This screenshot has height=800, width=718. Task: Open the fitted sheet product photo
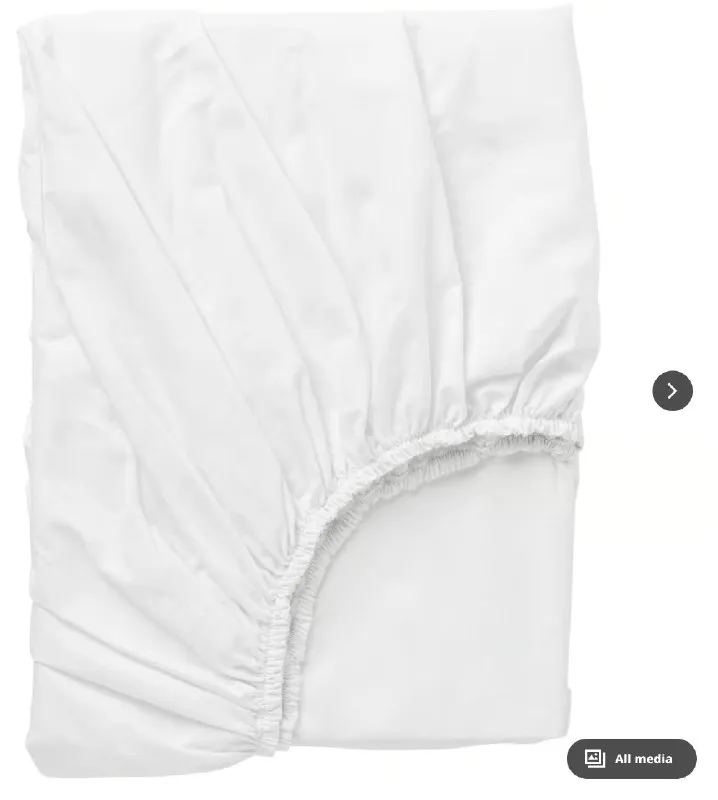[x=310, y=391]
